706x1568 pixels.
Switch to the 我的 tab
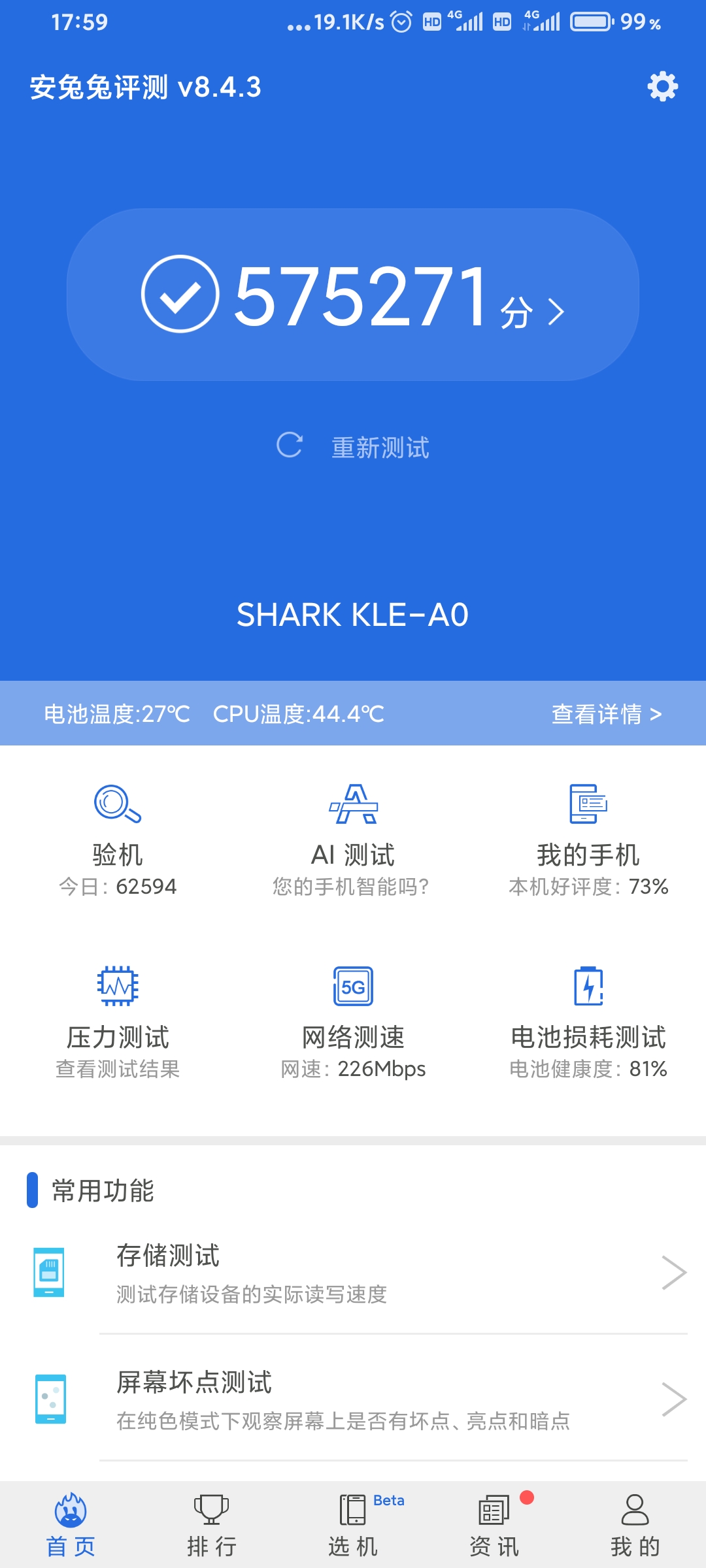click(635, 1526)
